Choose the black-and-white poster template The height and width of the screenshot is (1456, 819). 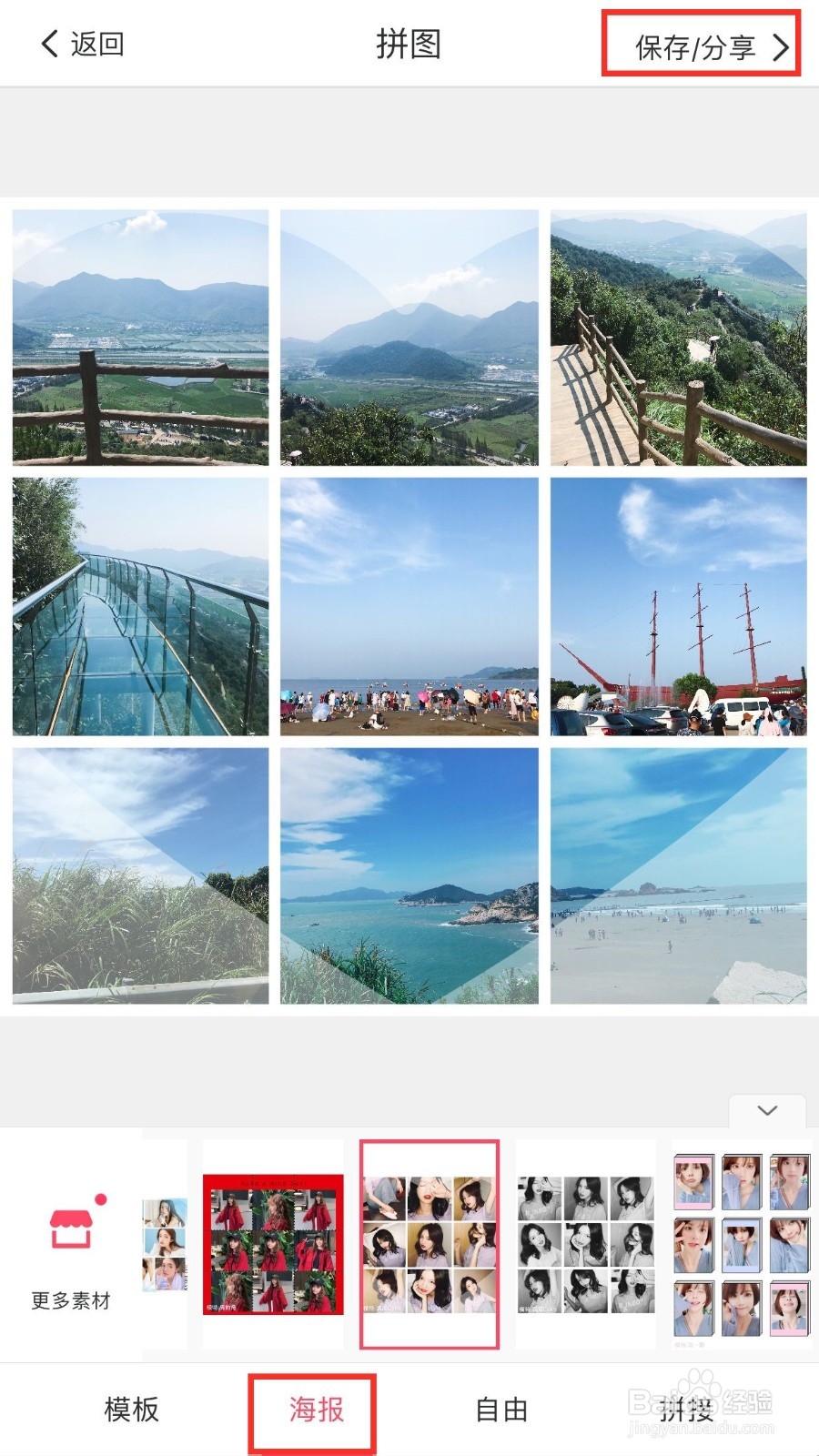tap(586, 1244)
